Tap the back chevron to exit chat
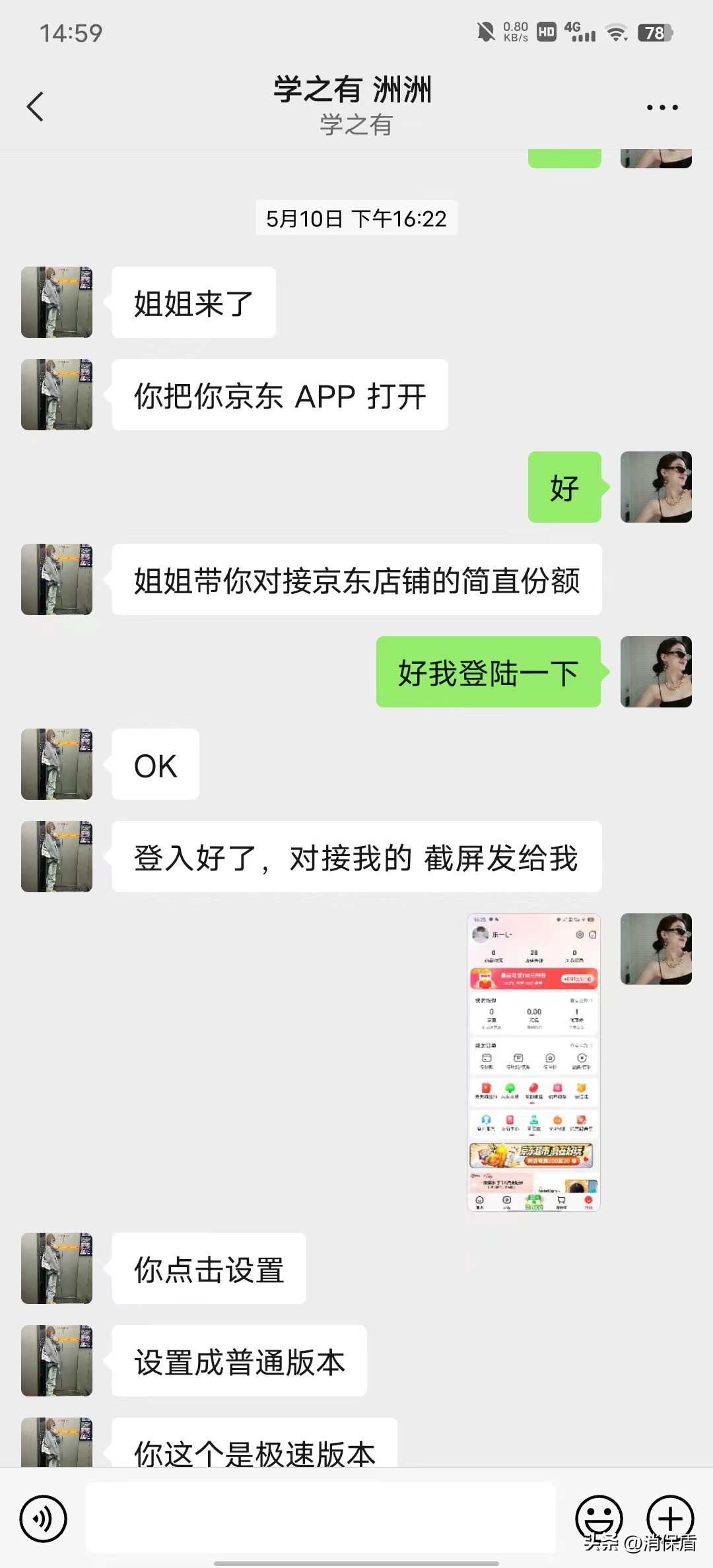 (34, 106)
